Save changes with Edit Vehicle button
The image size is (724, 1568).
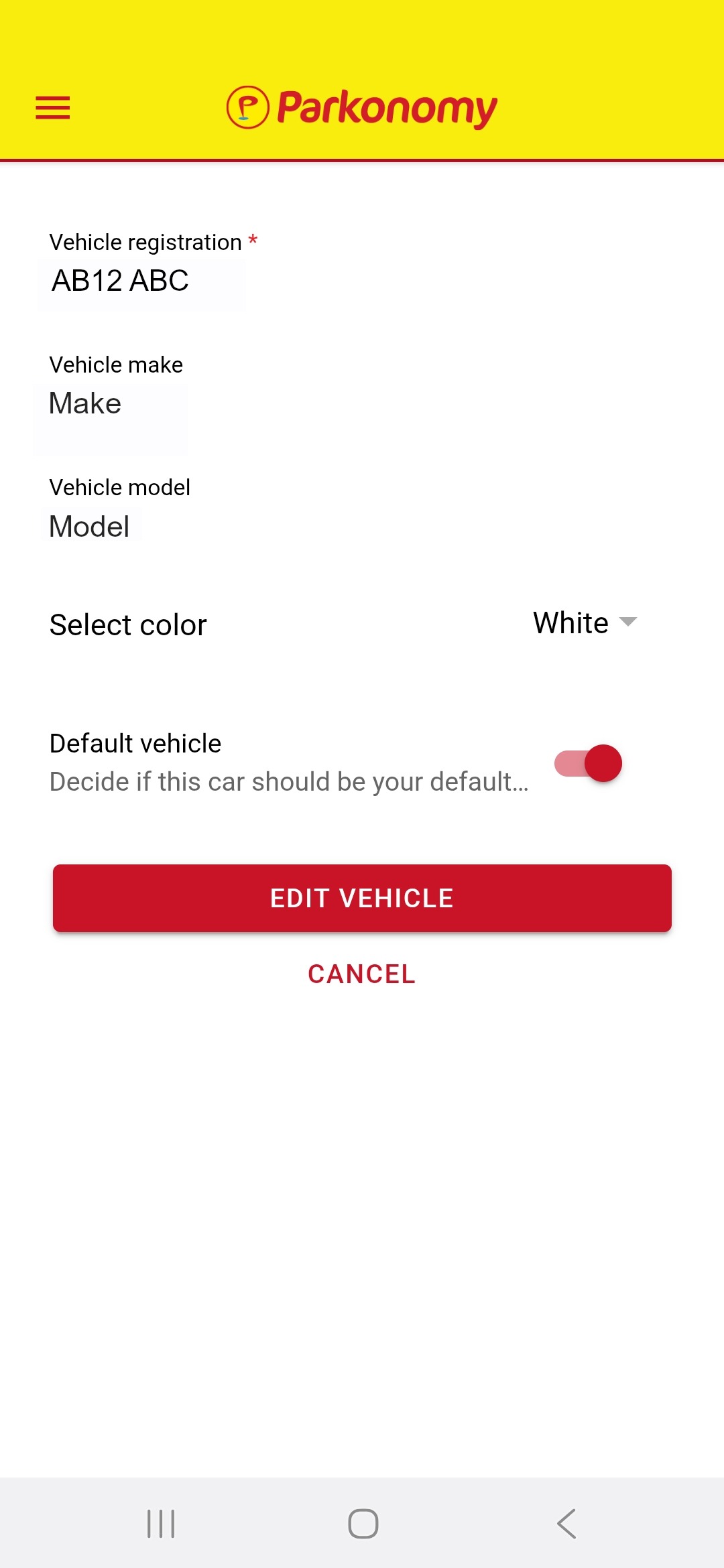362,898
